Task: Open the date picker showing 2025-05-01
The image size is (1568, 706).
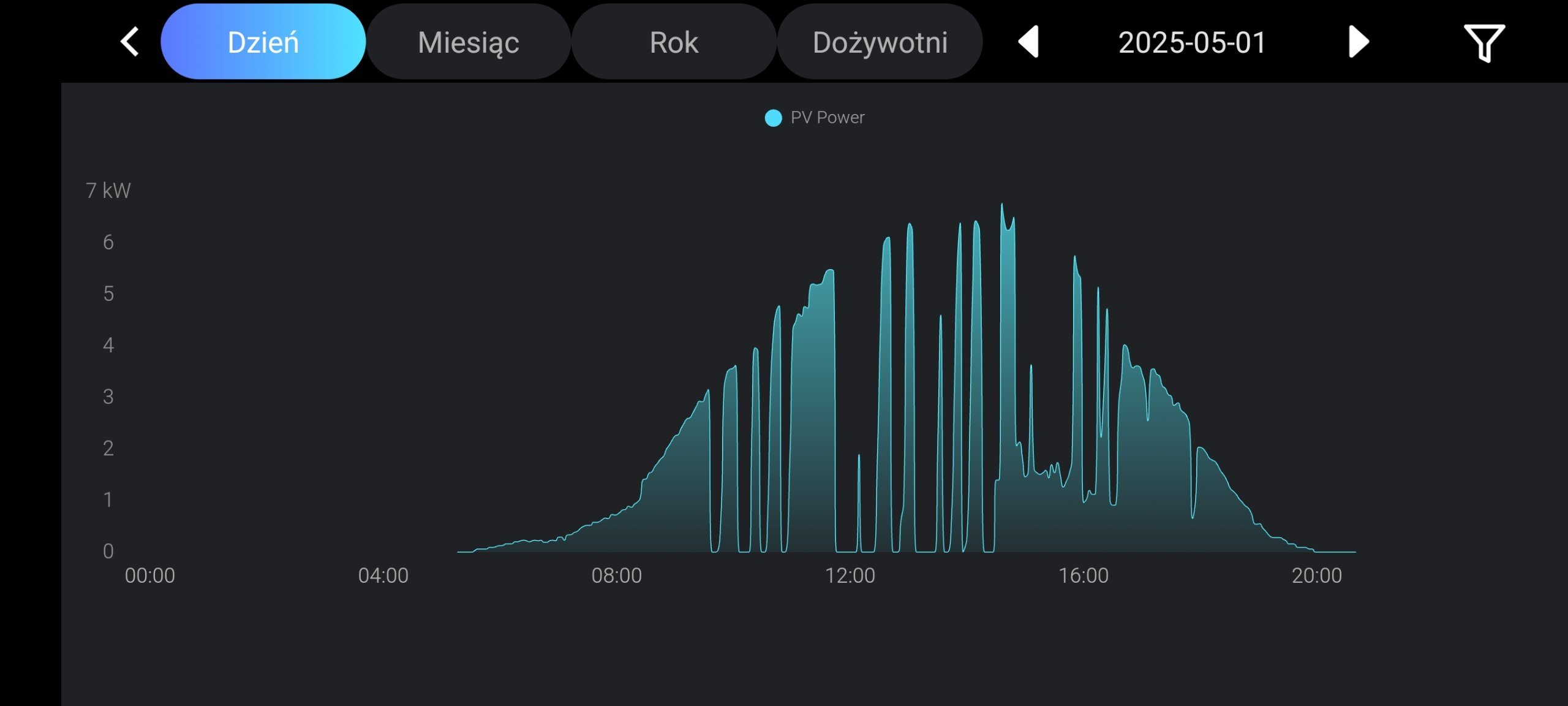Action: tap(1191, 42)
